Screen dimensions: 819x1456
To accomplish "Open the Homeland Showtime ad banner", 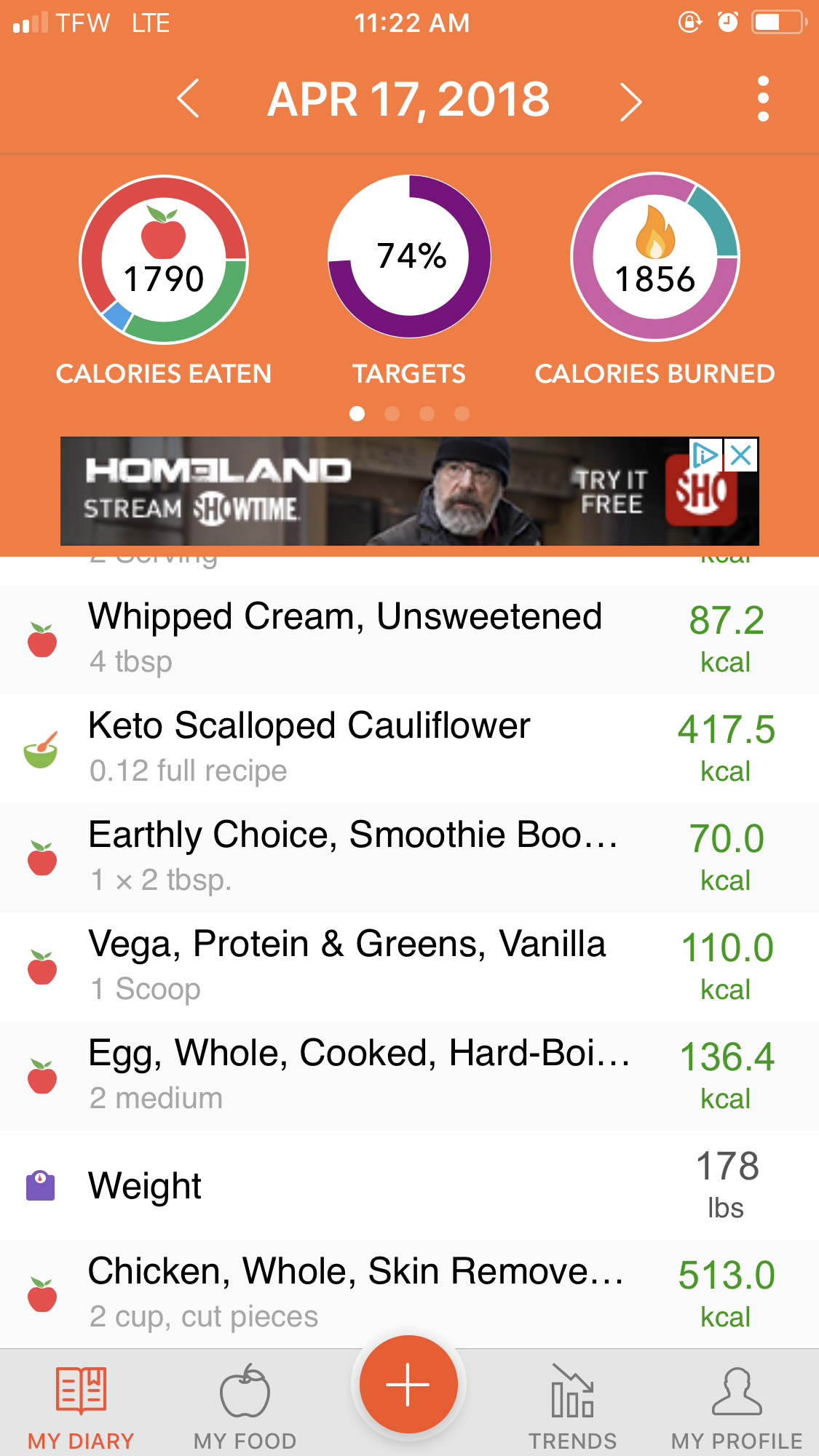I will click(x=364, y=491).
